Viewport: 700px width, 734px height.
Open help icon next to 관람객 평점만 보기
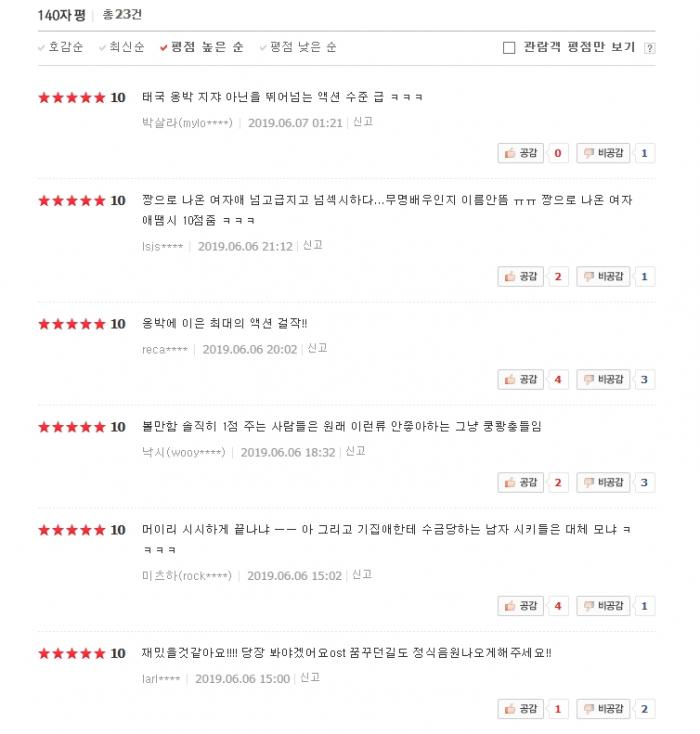650,48
